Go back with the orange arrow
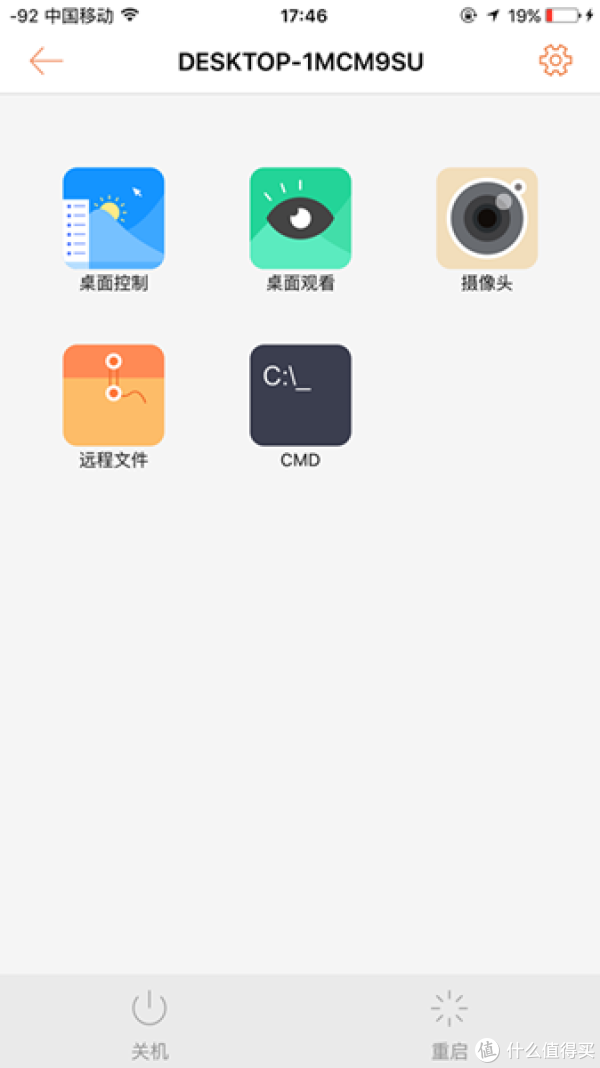 tap(46, 61)
